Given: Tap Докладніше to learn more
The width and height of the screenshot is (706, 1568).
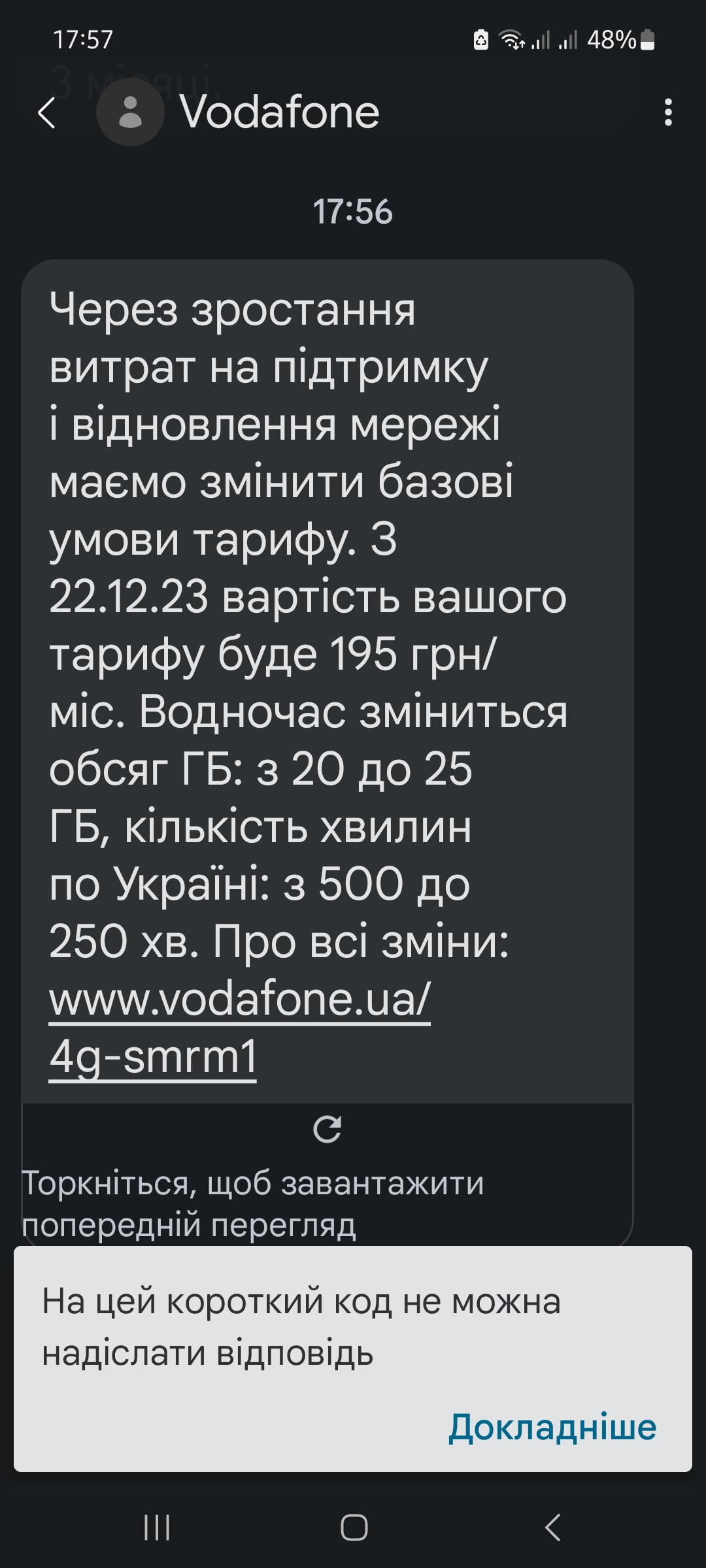Looking at the screenshot, I should click(x=552, y=1426).
